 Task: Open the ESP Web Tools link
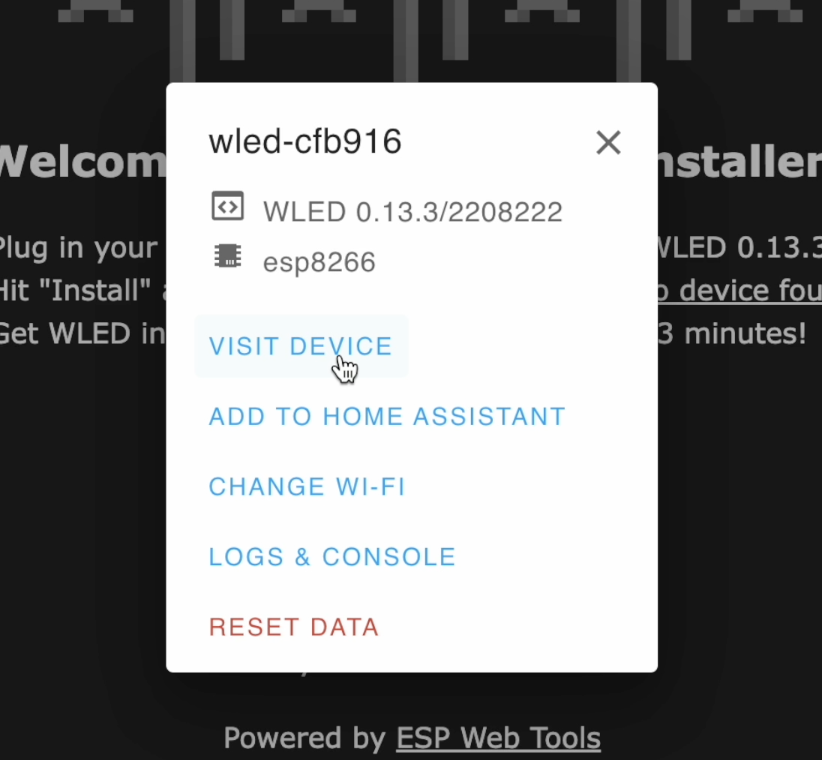tap(498, 738)
